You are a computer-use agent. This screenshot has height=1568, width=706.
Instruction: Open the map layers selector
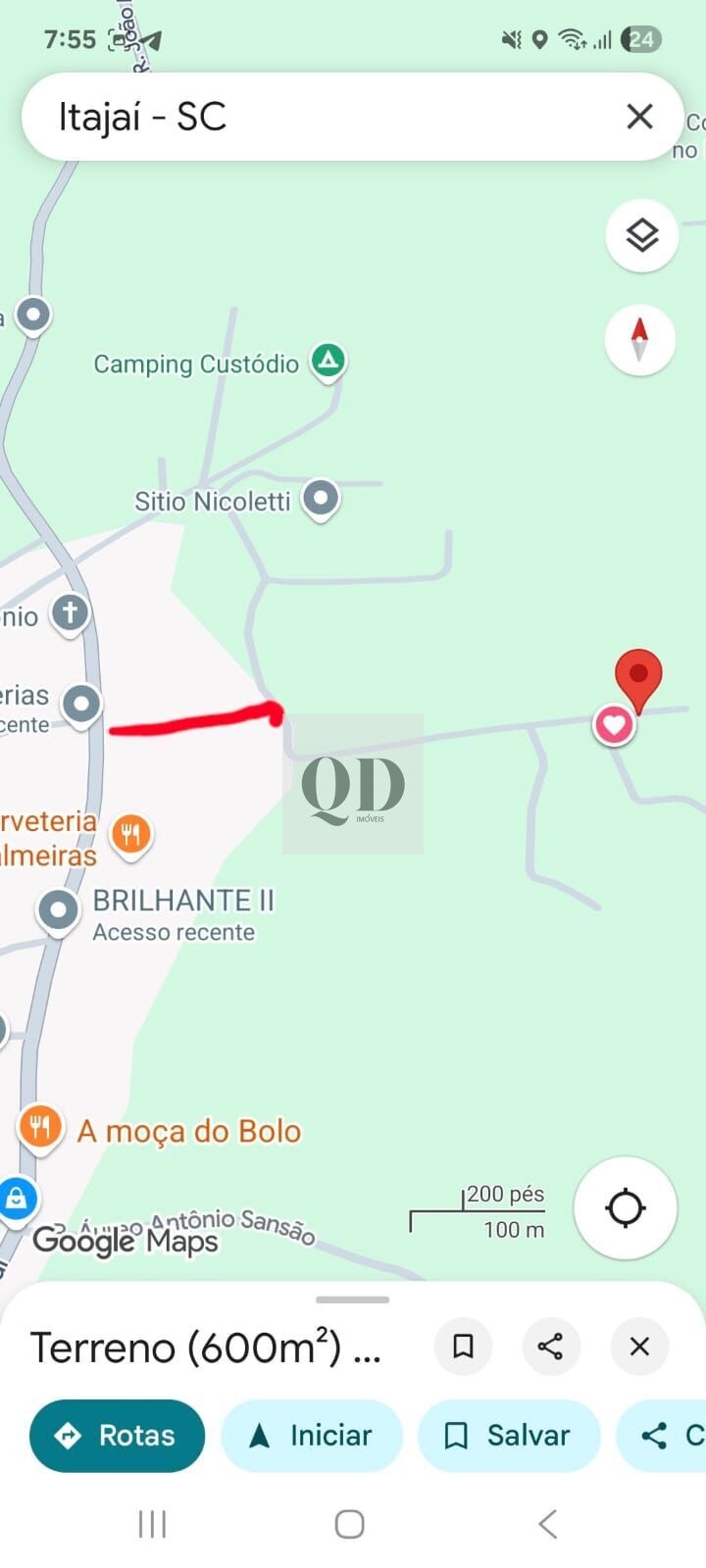[641, 236]
